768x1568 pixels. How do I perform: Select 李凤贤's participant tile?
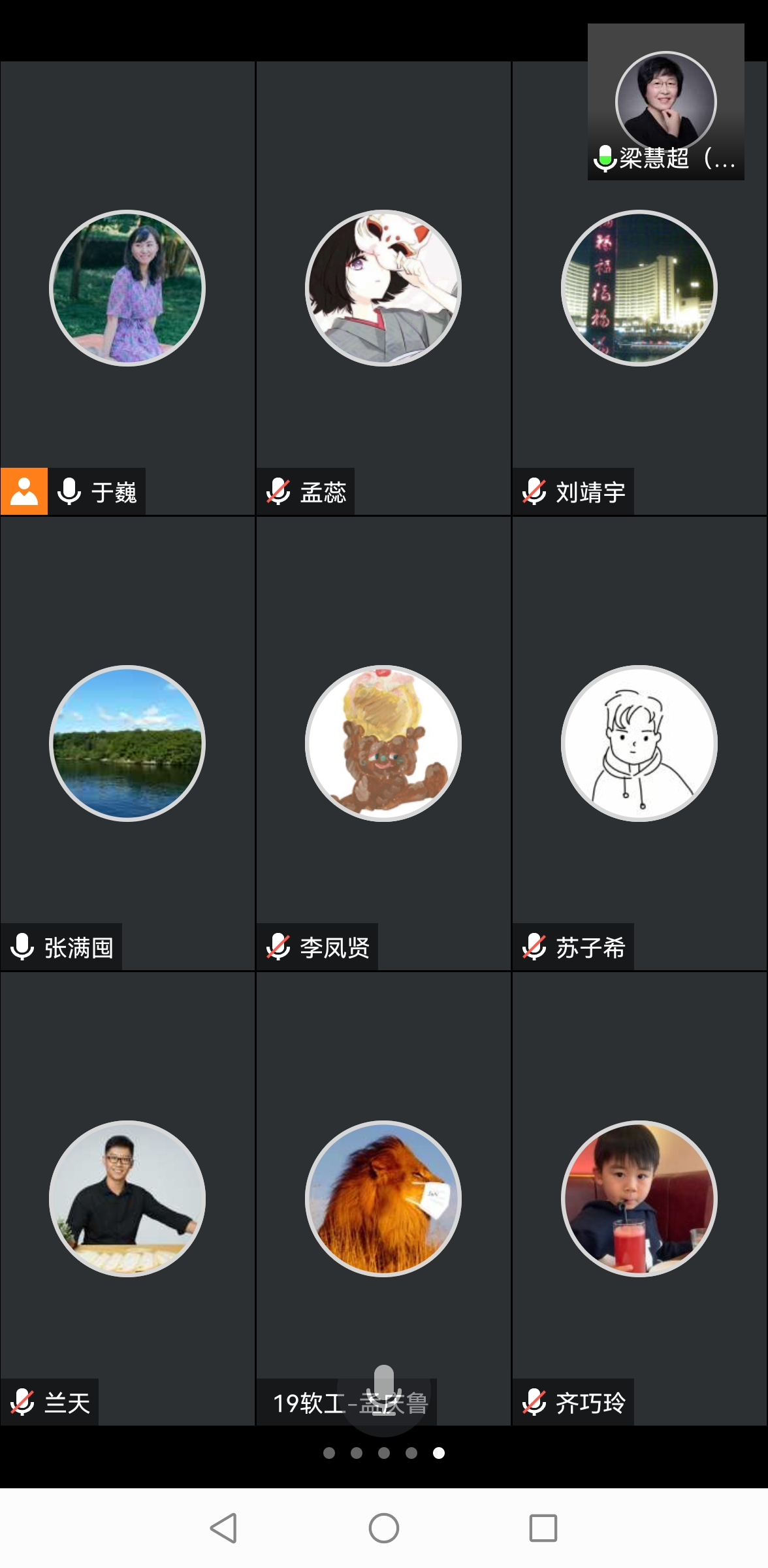(x=383, y=743)
